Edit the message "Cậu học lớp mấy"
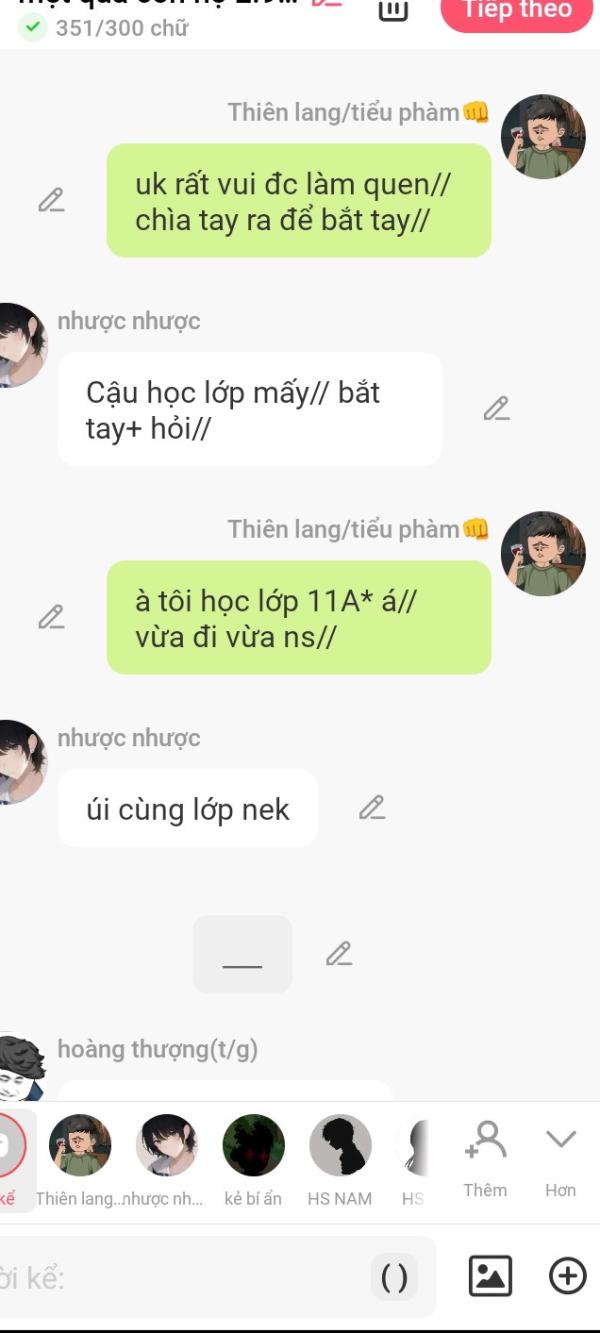Image resolution: width=600 pixels, height=1333 pixels. 496,408
